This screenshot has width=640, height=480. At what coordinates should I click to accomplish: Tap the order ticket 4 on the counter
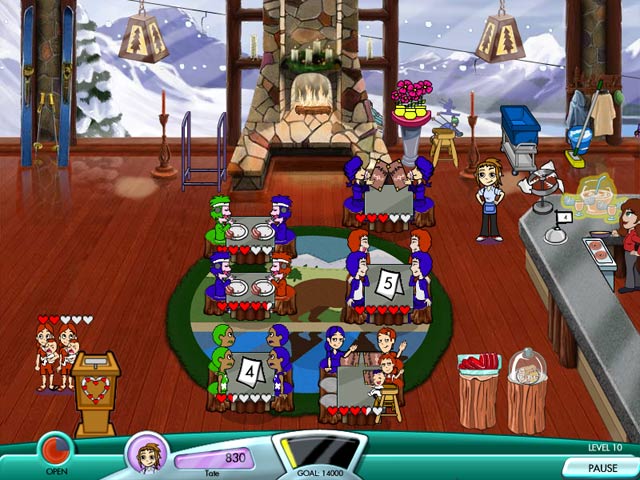(564, 217)
